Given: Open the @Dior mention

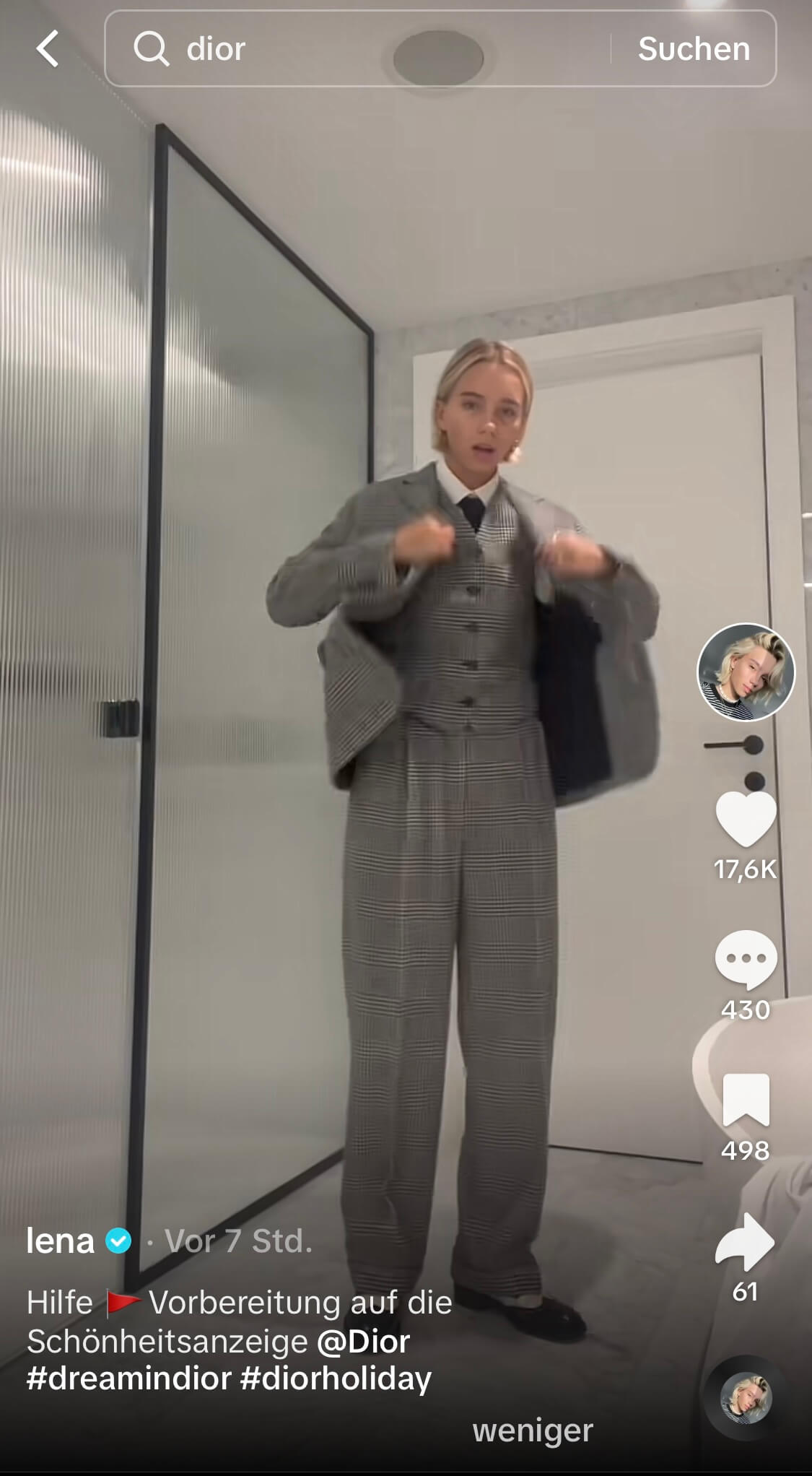Looking at the screenshot, I should 363,1341.
